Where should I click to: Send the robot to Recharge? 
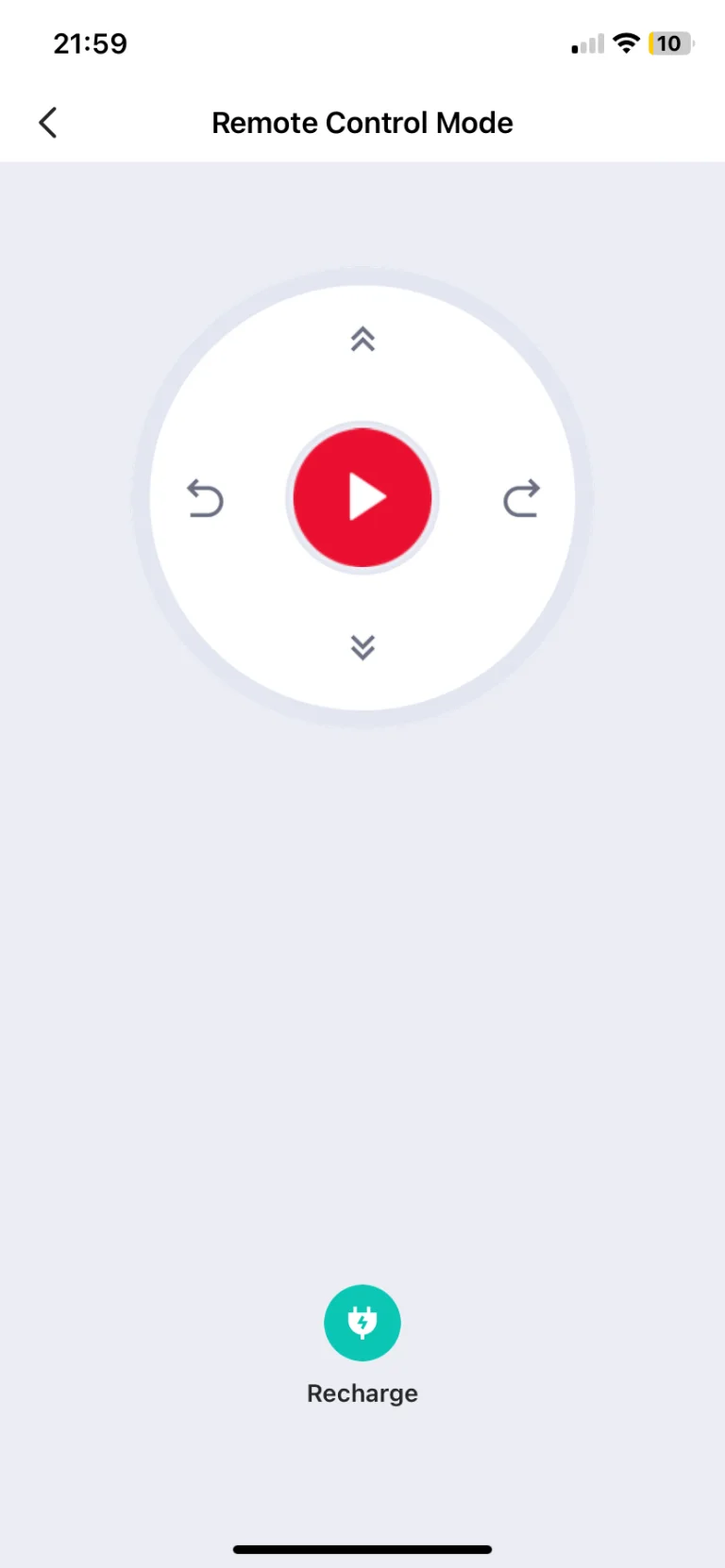pos(362,1323)
